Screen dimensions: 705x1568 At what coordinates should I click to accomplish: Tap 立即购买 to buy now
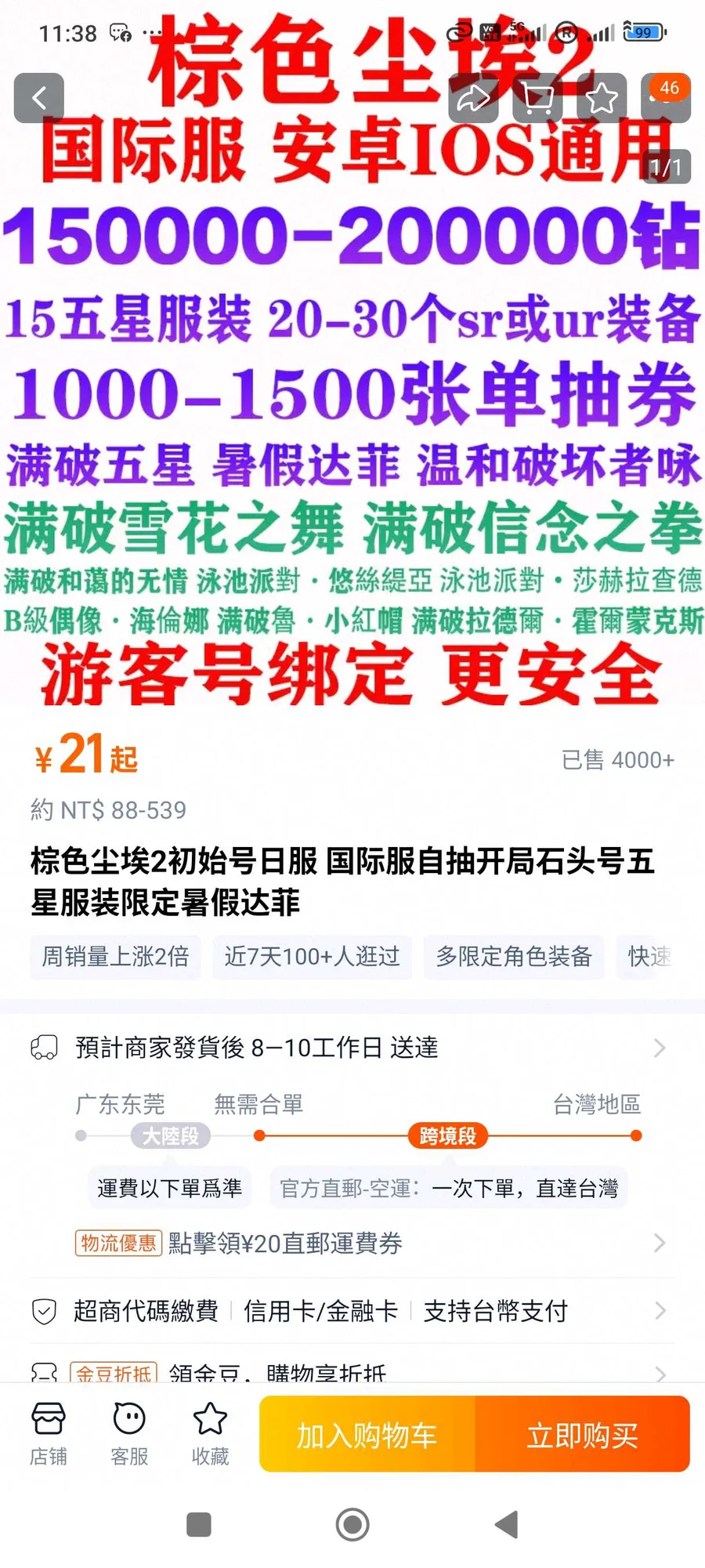(582, 1435)
